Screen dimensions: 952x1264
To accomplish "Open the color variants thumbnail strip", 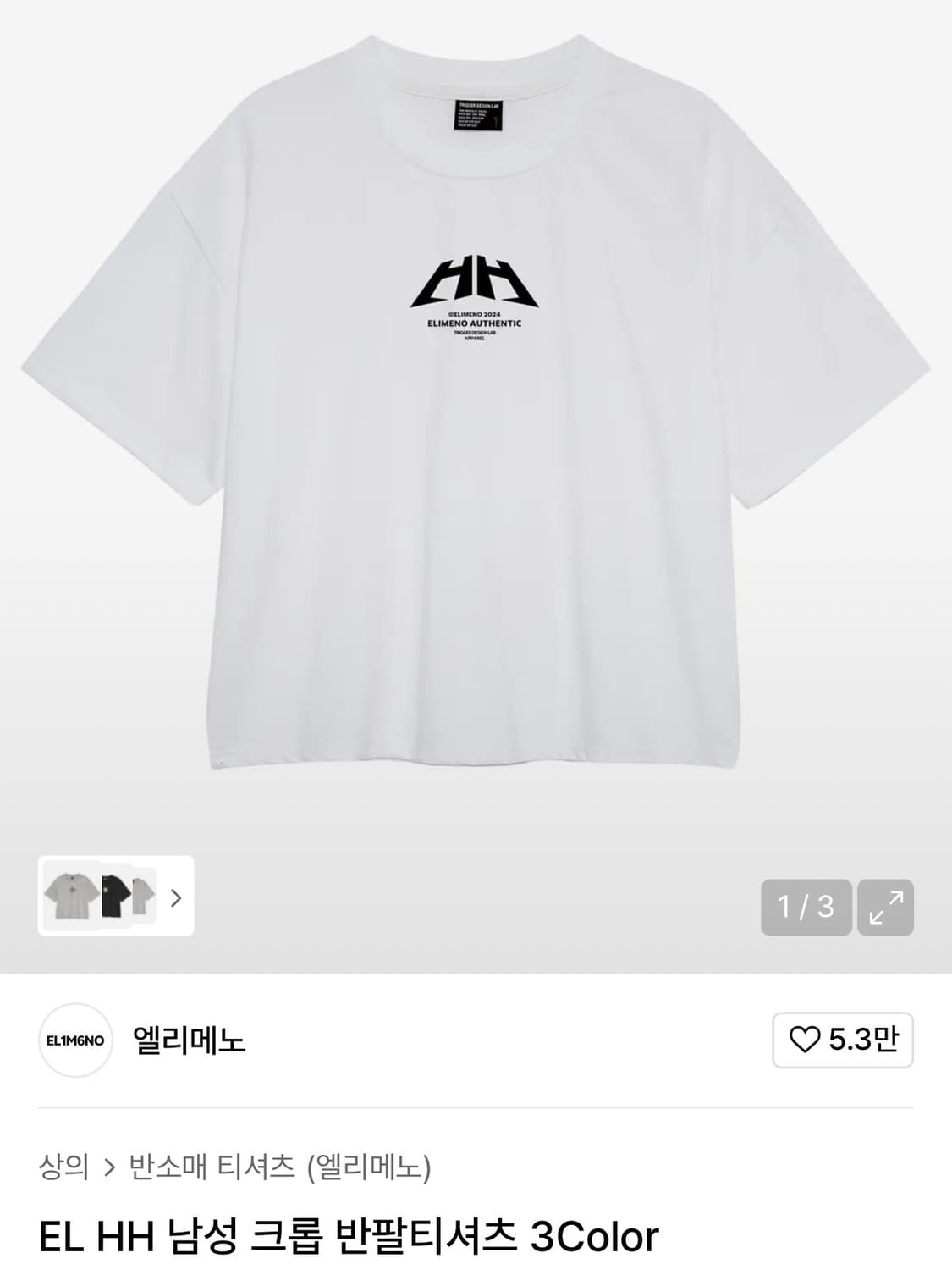I will point(116,896).
